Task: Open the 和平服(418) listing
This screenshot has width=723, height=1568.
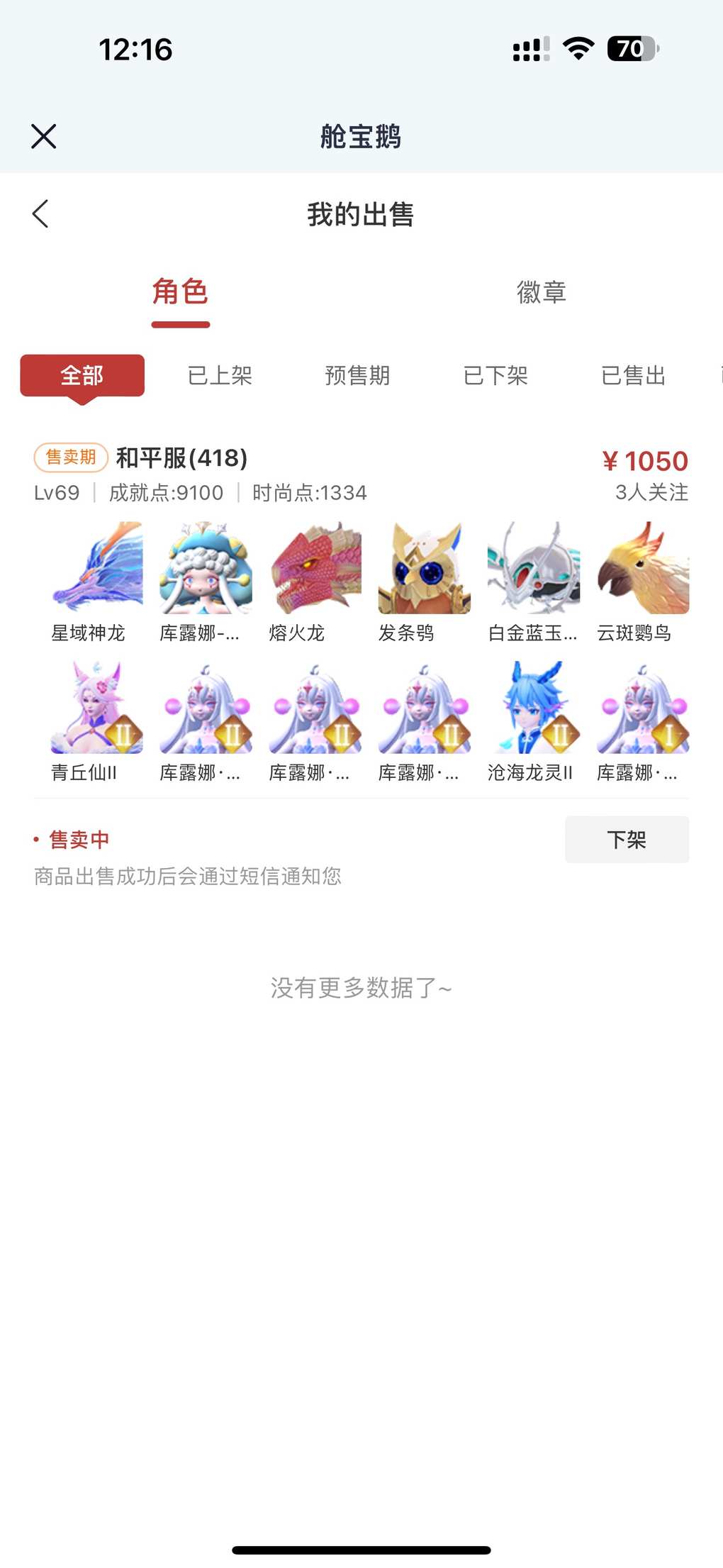Action: (x=181, y=458)
